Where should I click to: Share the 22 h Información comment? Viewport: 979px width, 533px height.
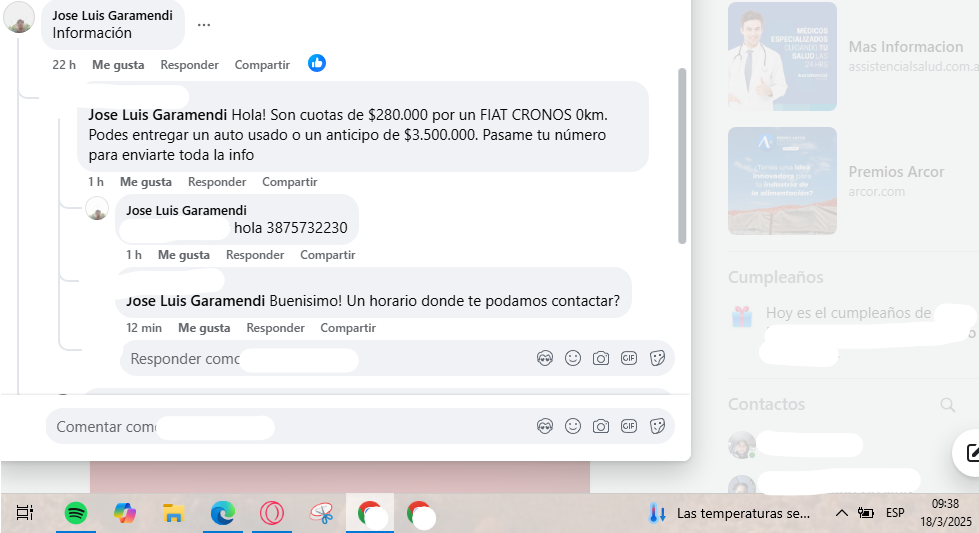[x=262, y=65]
